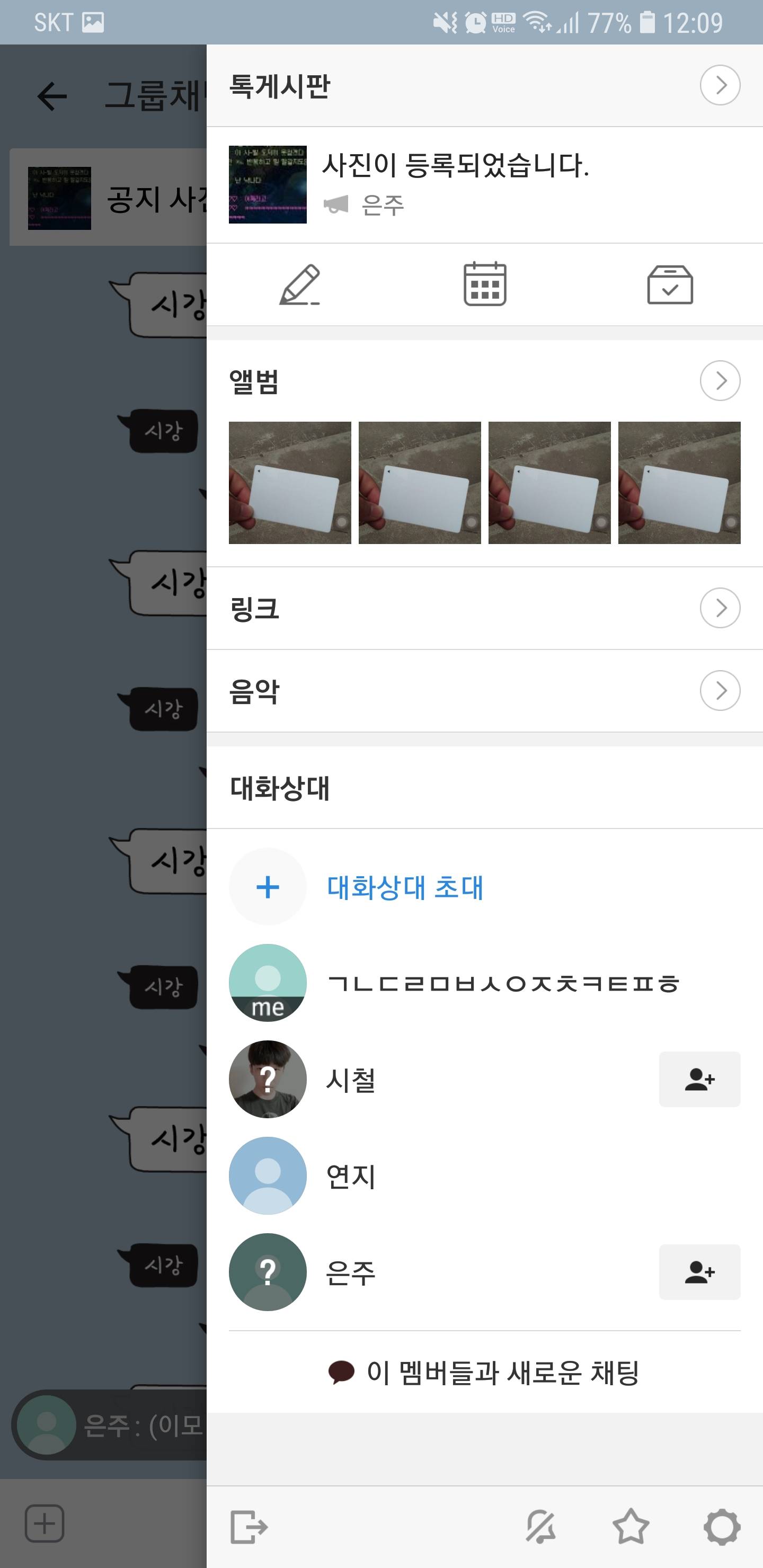The image size is (763, 1568).
Task: Mark chat room as favorite star
Action: tap(630, 1527)
